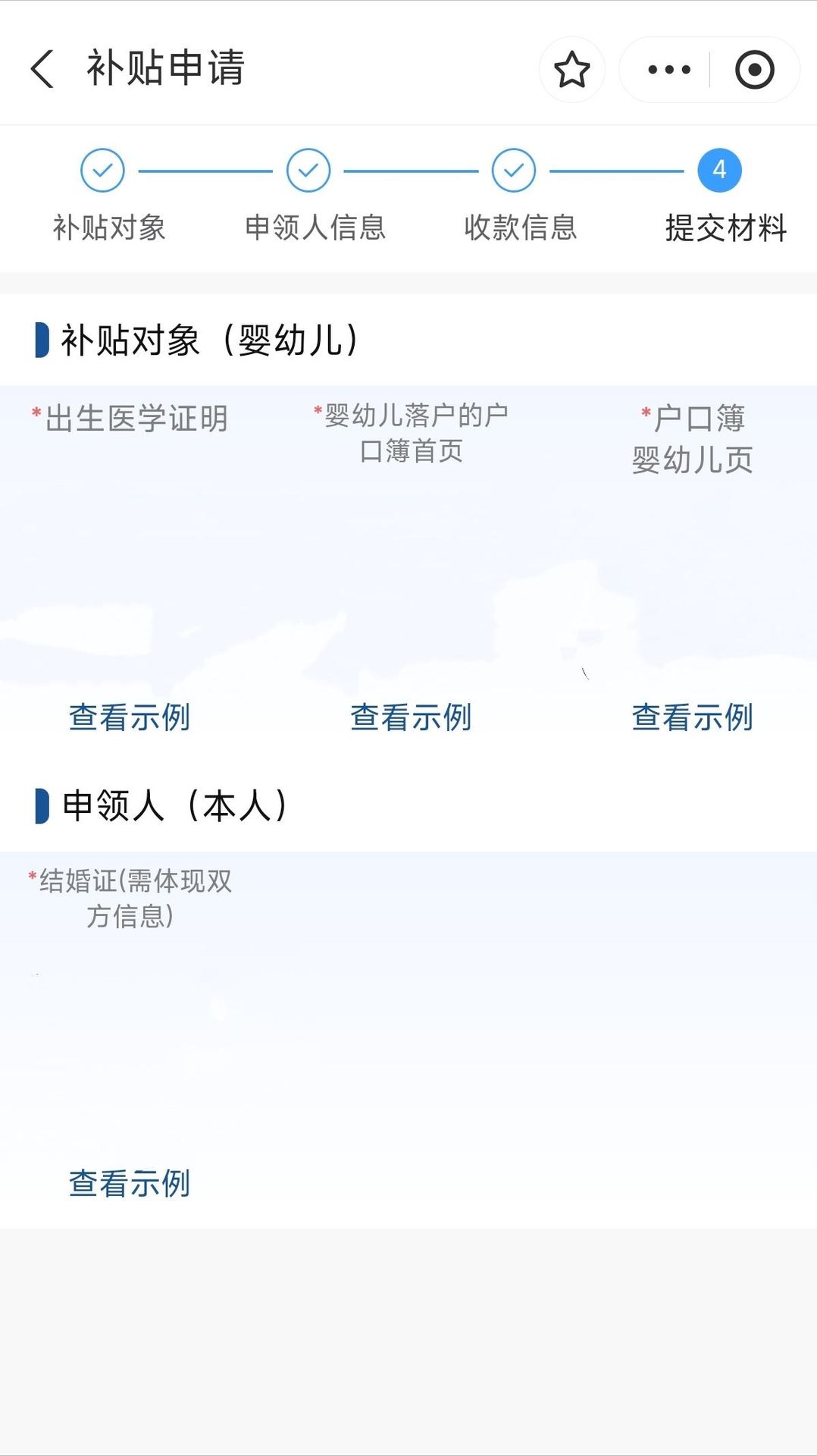Image resolution: width=817 pixels, height=1456 pixels.
Task: Upload the 出生医学证明 photo
Action: [130, 569]
